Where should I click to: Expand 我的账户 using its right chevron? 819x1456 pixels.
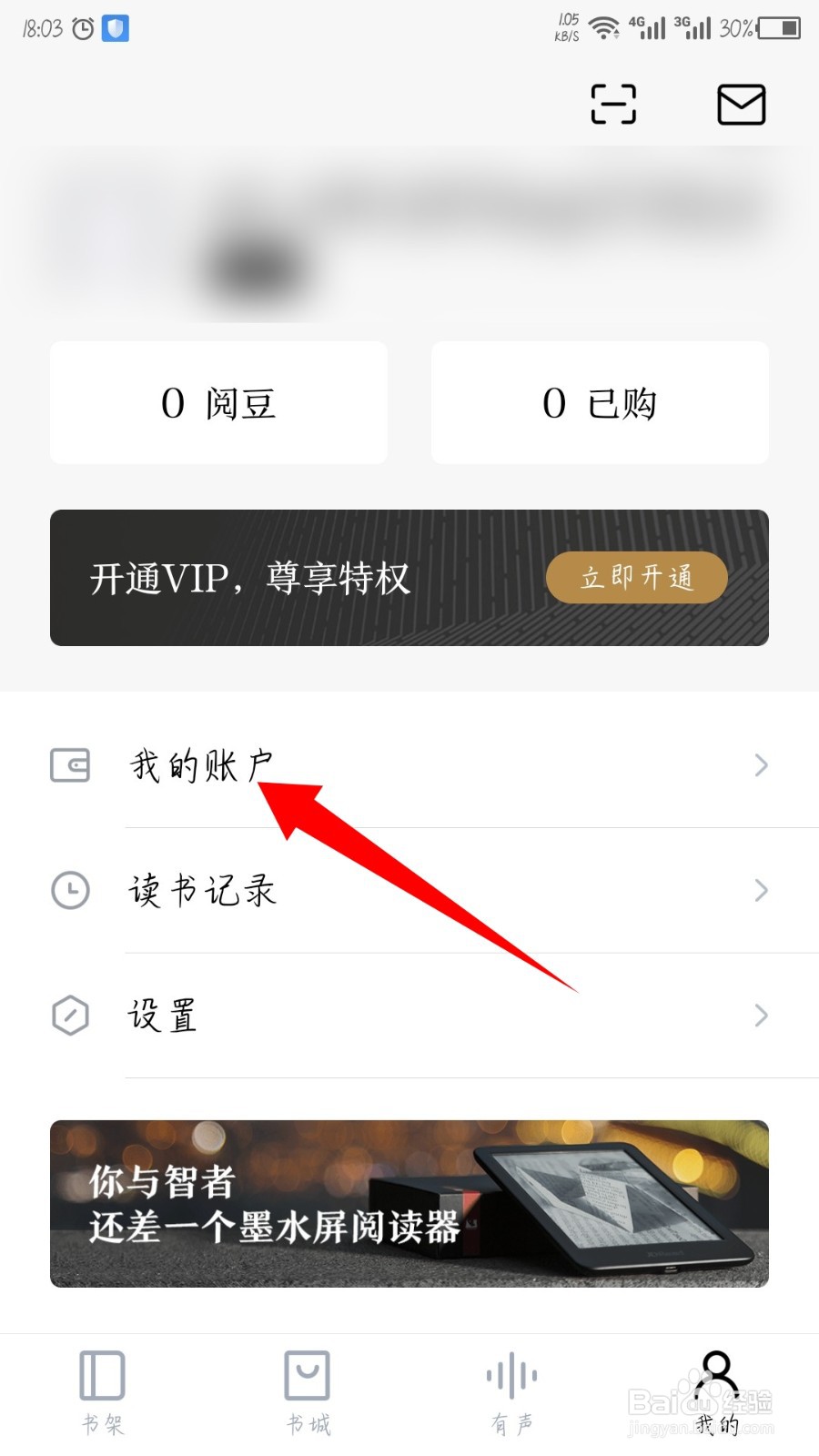click(762, 765)
